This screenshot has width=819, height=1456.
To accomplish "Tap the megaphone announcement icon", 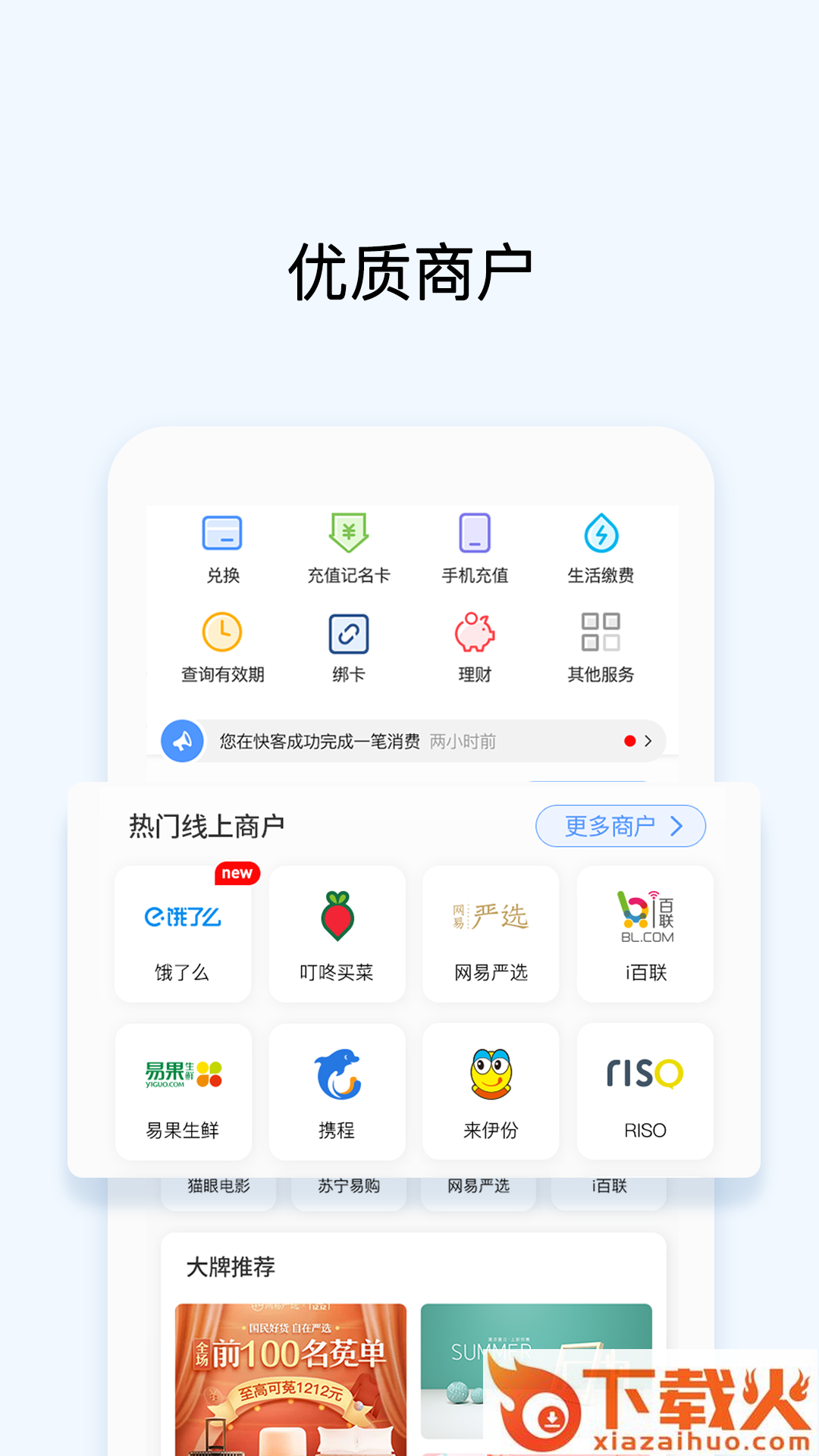I will click(x=182, y=741).
